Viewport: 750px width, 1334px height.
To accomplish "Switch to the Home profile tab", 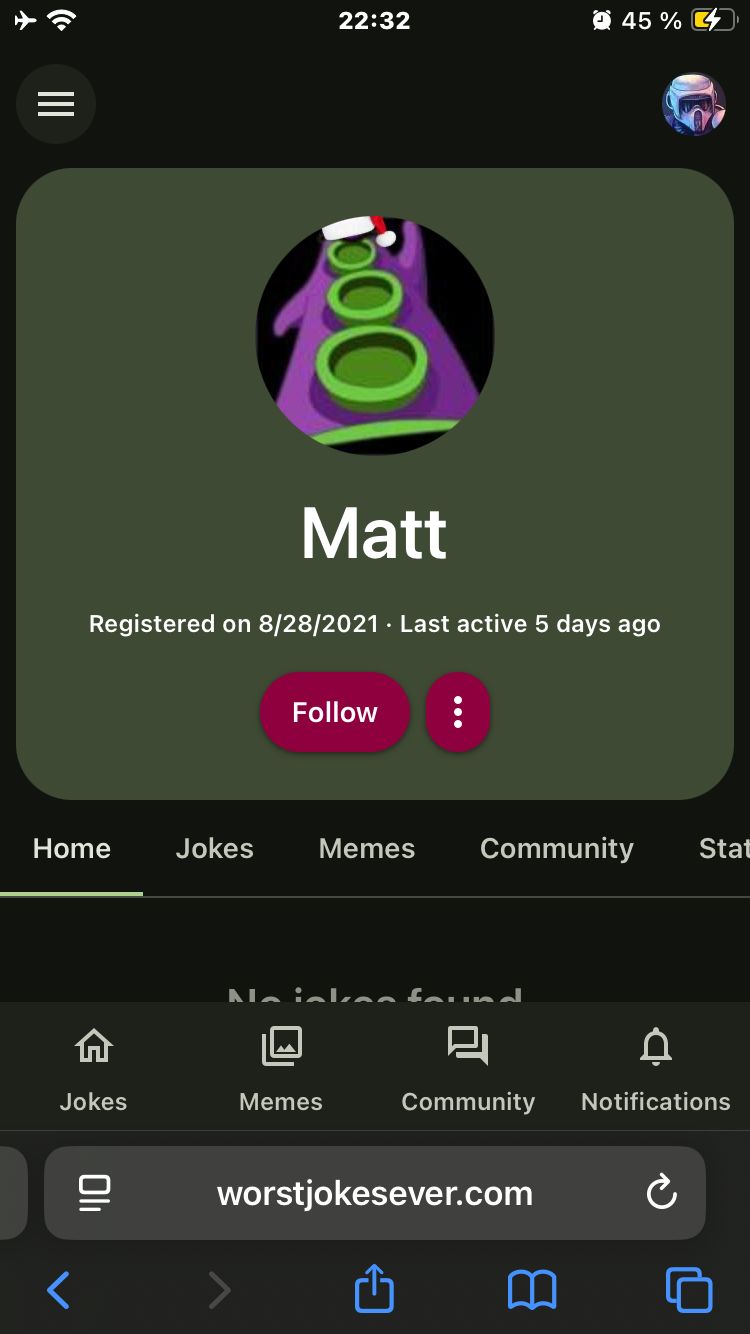I will pyautogui.click(x=72, y=848).
